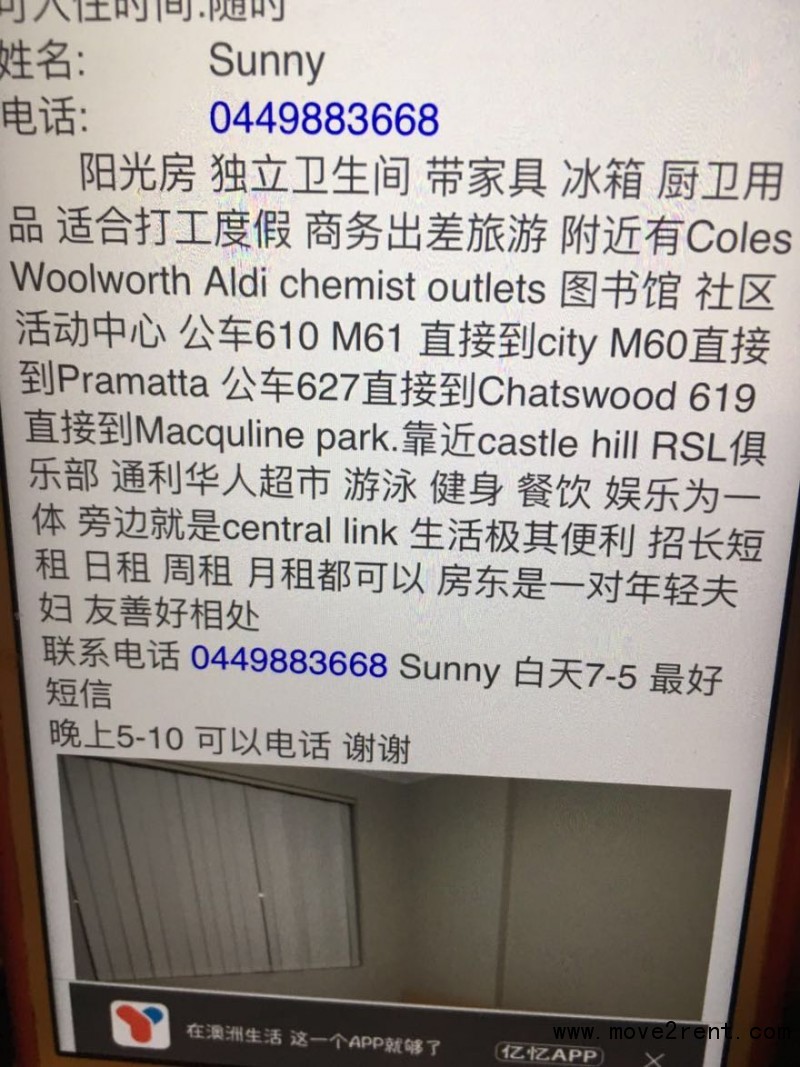Image resolution: width=800 pixels, height=1067 pixels.
Task: Dismiss the bottom ad banner
Action: pyautogui.click(x=654, y=1057)
